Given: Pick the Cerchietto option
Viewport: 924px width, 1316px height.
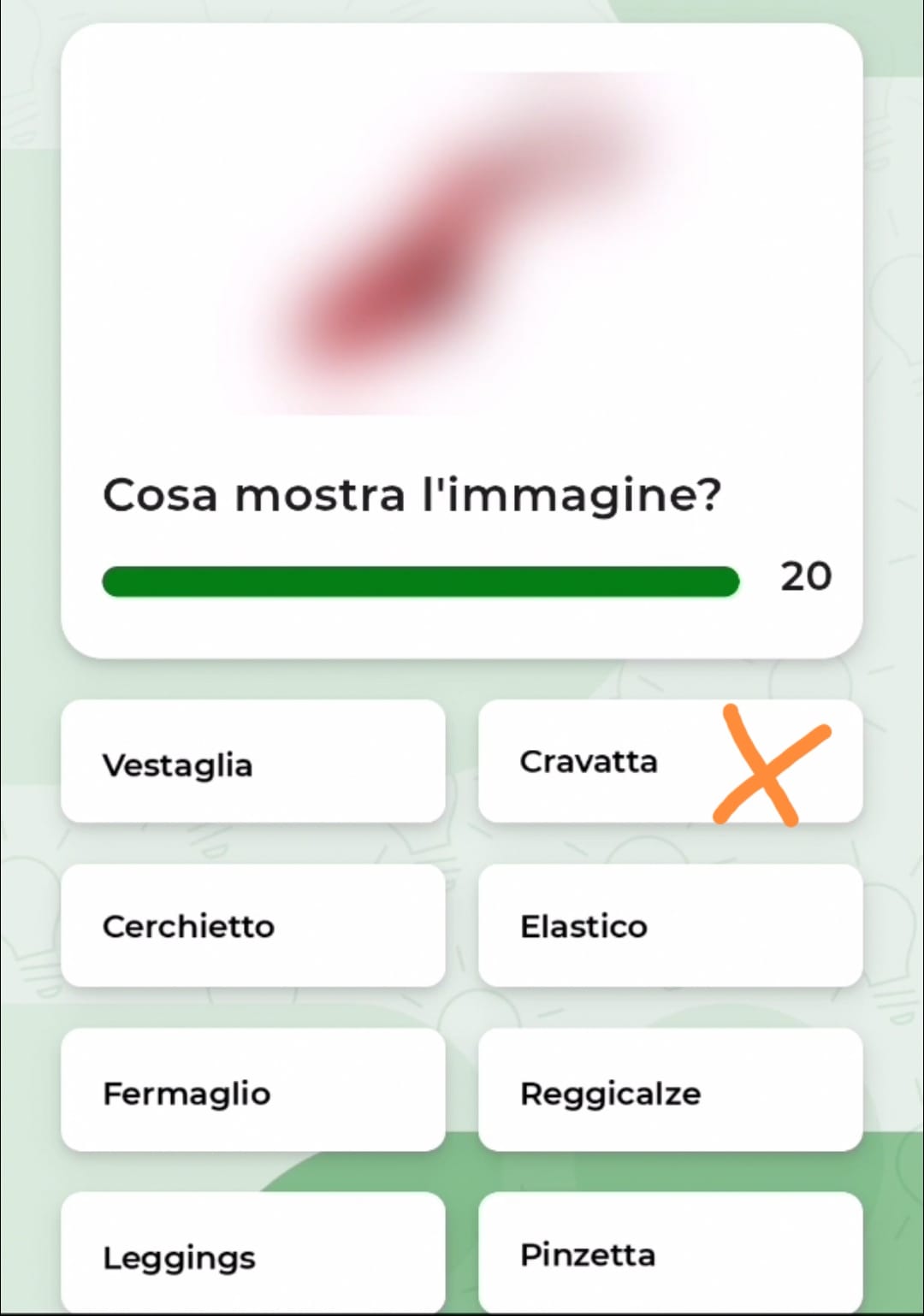Looking at the screenshot, I should click(252, 925).
